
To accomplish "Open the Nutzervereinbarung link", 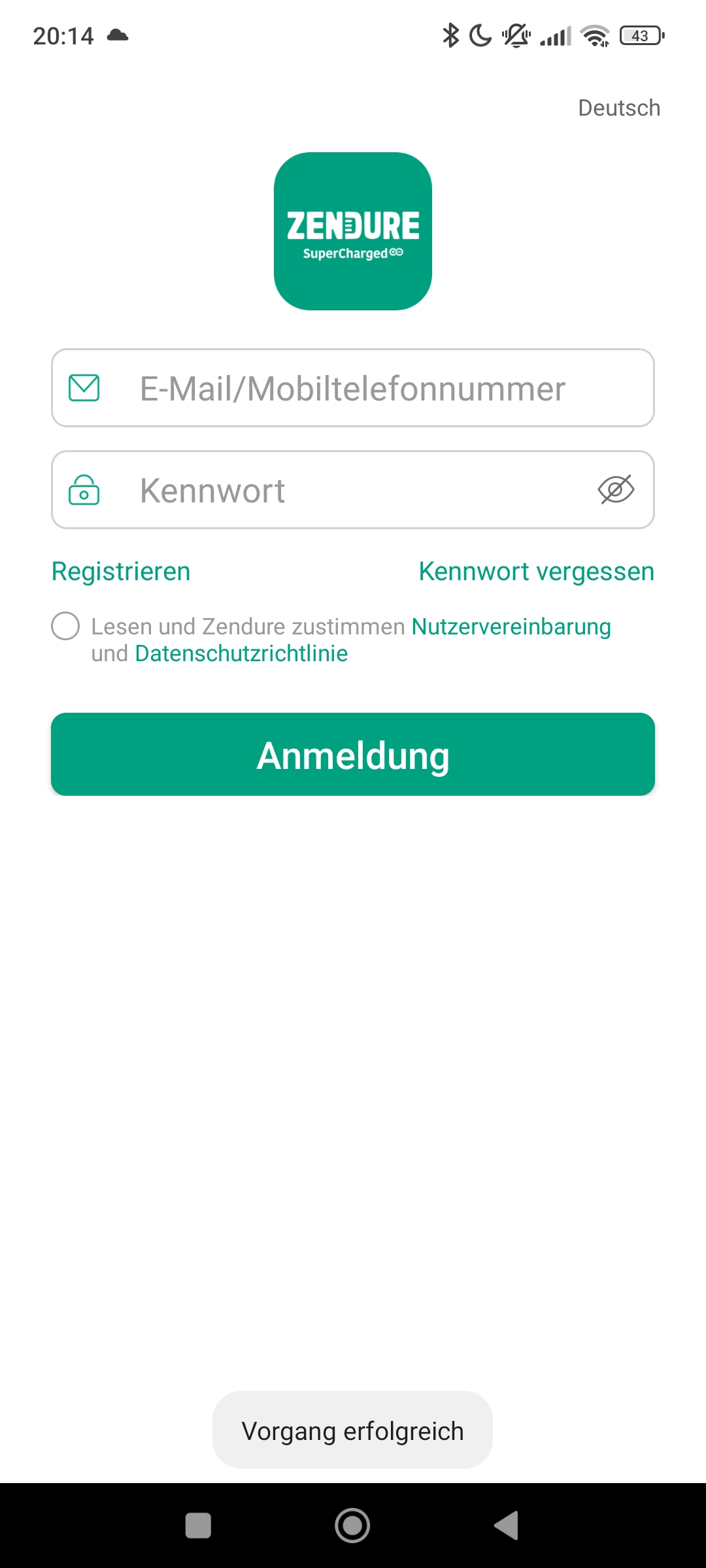I will click(511, 627).
